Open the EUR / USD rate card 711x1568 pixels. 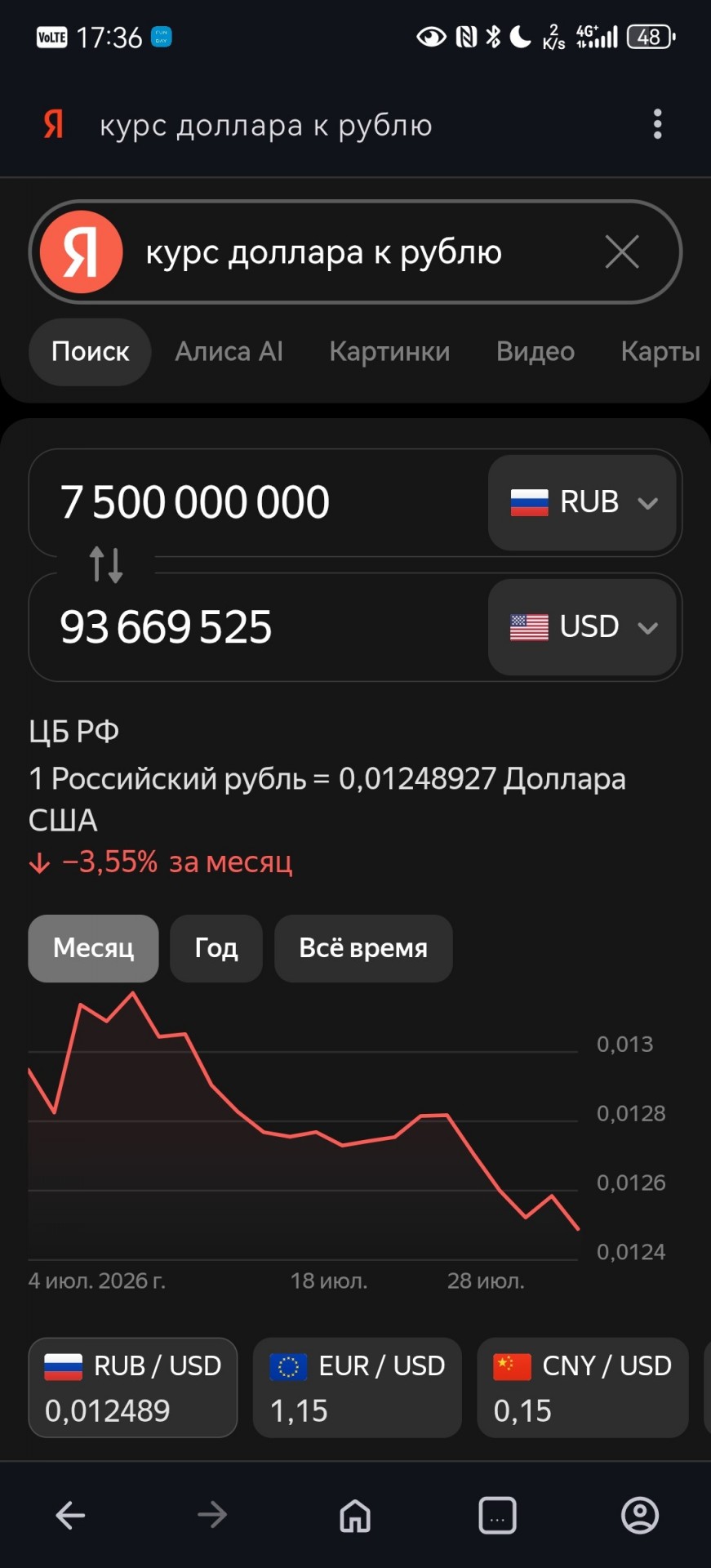[358, 1388]
